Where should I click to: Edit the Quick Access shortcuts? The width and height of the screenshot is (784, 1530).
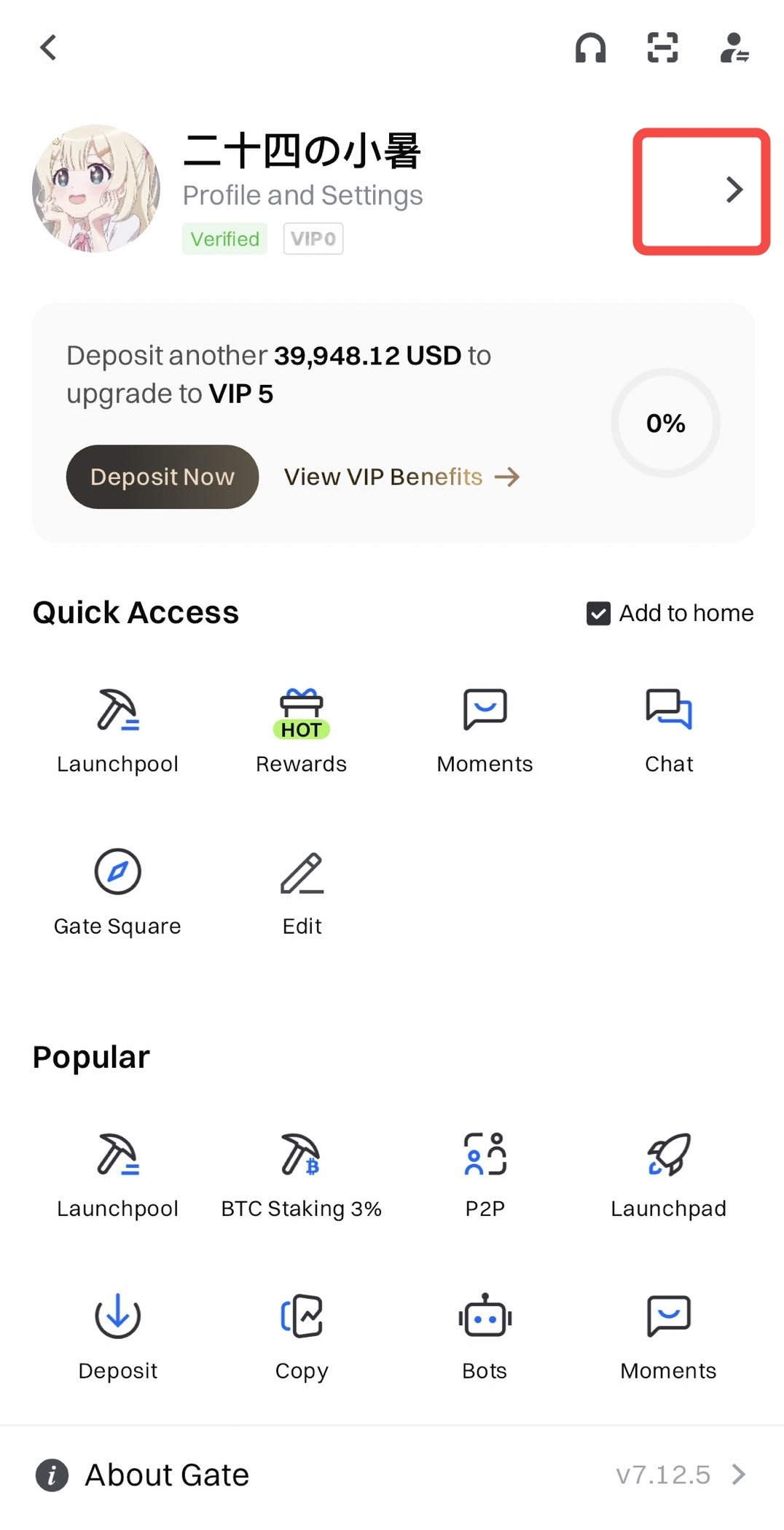click(302, 891)
